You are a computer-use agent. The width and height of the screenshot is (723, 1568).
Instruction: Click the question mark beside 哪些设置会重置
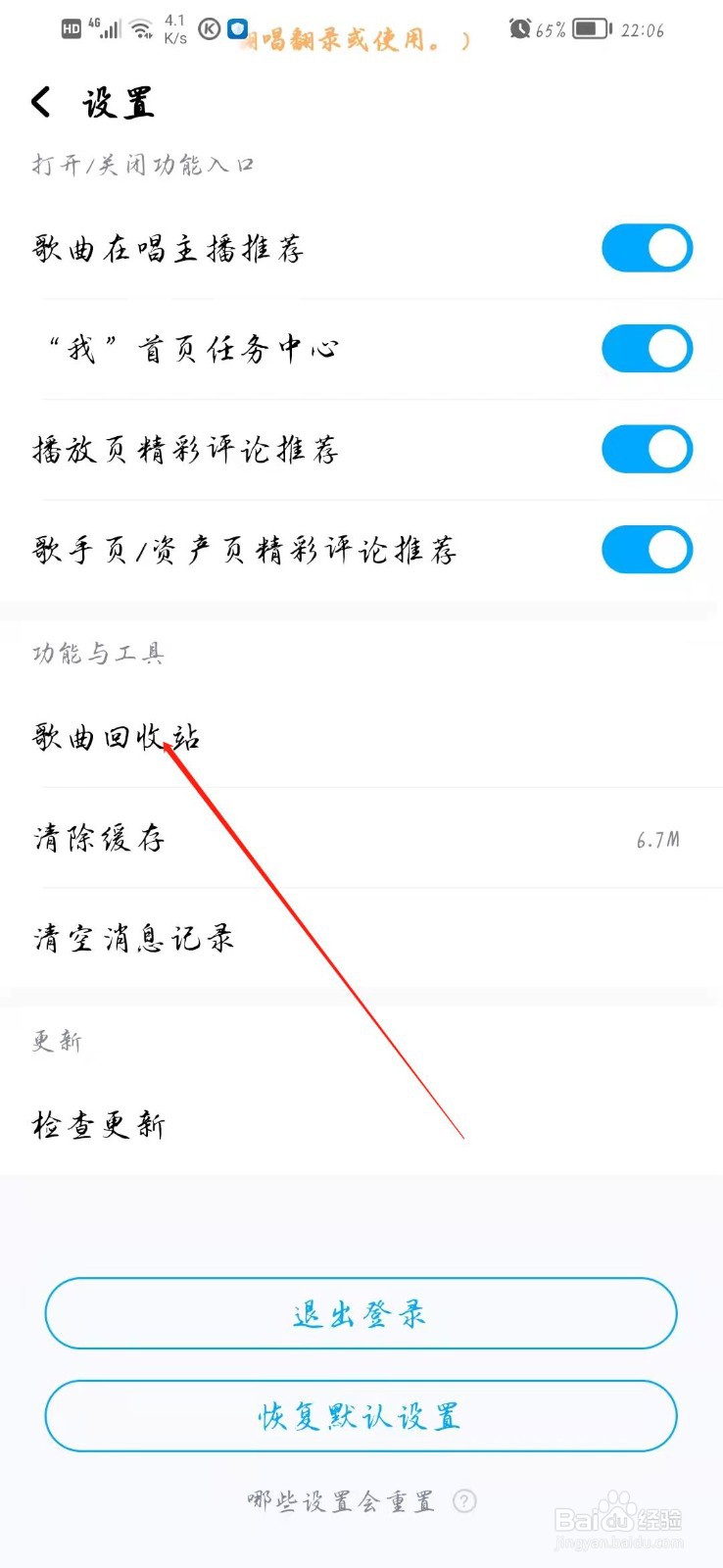tap(464, 1501)
